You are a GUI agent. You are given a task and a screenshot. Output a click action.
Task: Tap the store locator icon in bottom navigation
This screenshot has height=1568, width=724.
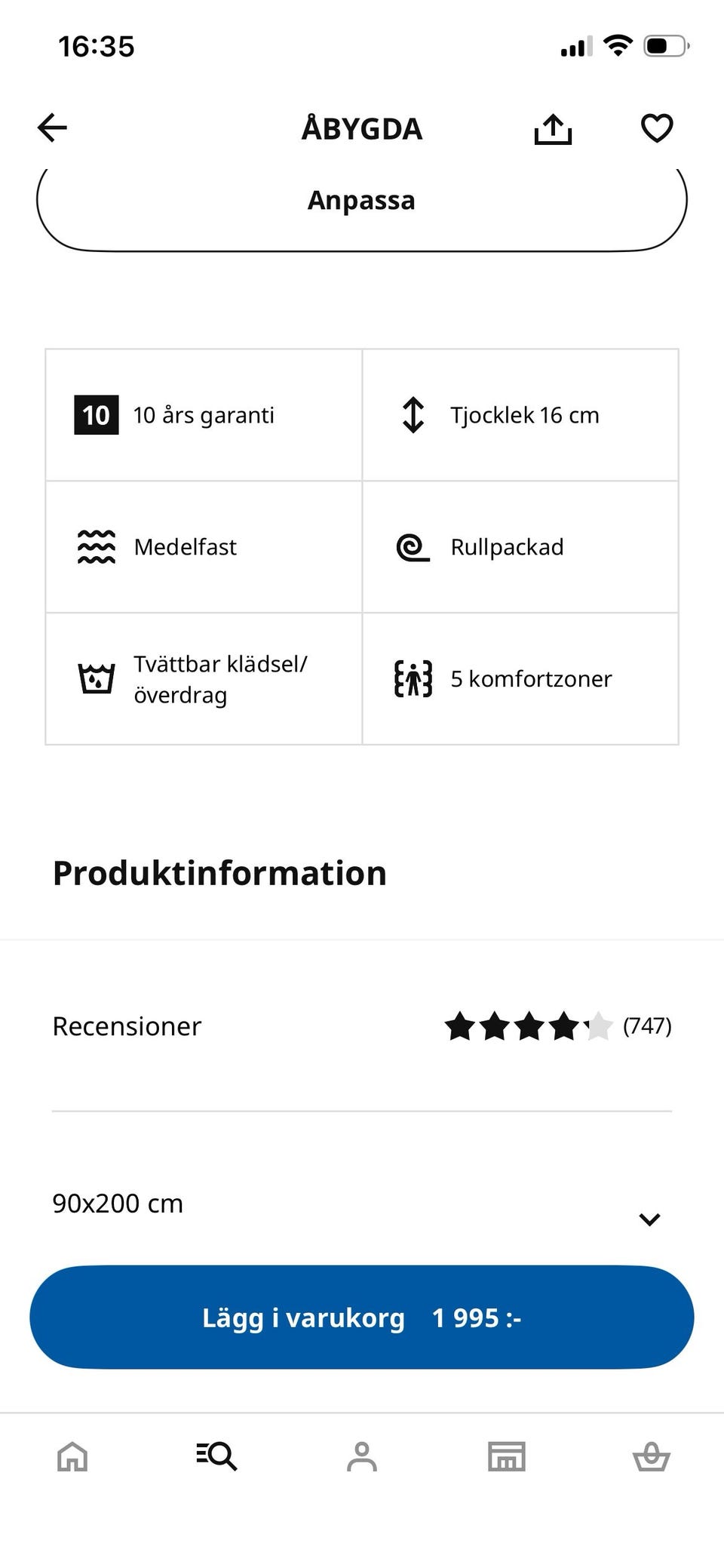click(x=507, y=1457)
